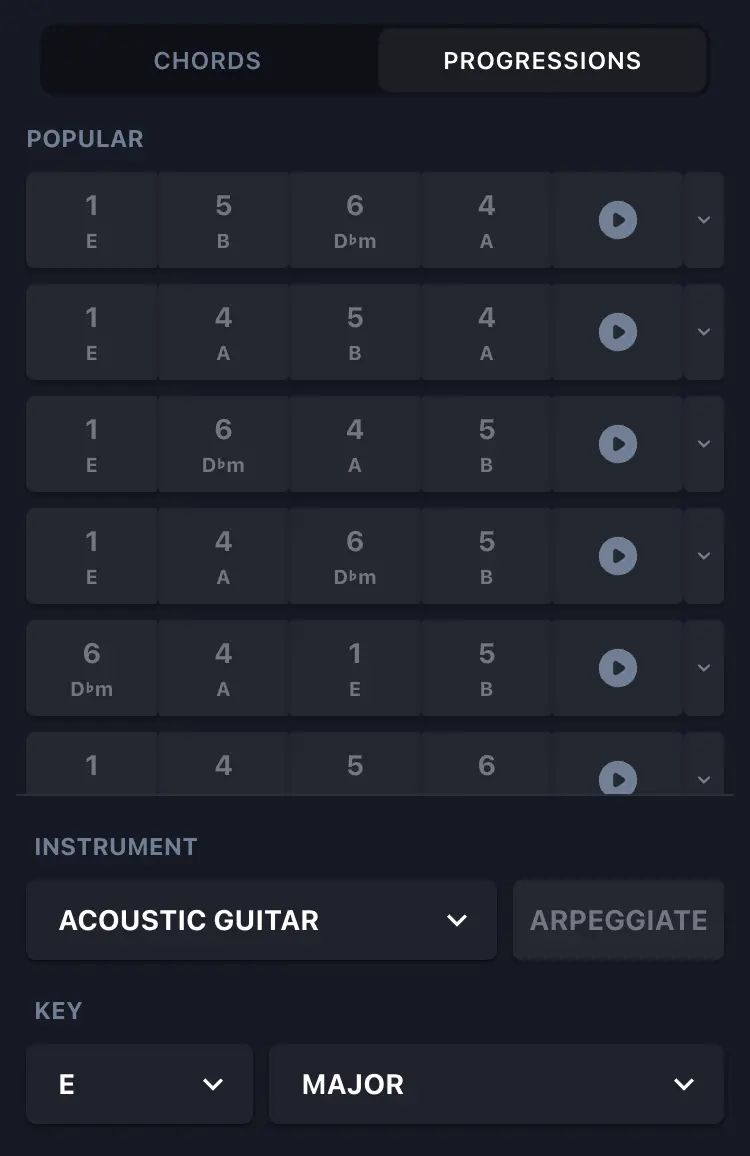
Task: Play the bottom 1-4-5-6 progression
Action: pos(617,778)
